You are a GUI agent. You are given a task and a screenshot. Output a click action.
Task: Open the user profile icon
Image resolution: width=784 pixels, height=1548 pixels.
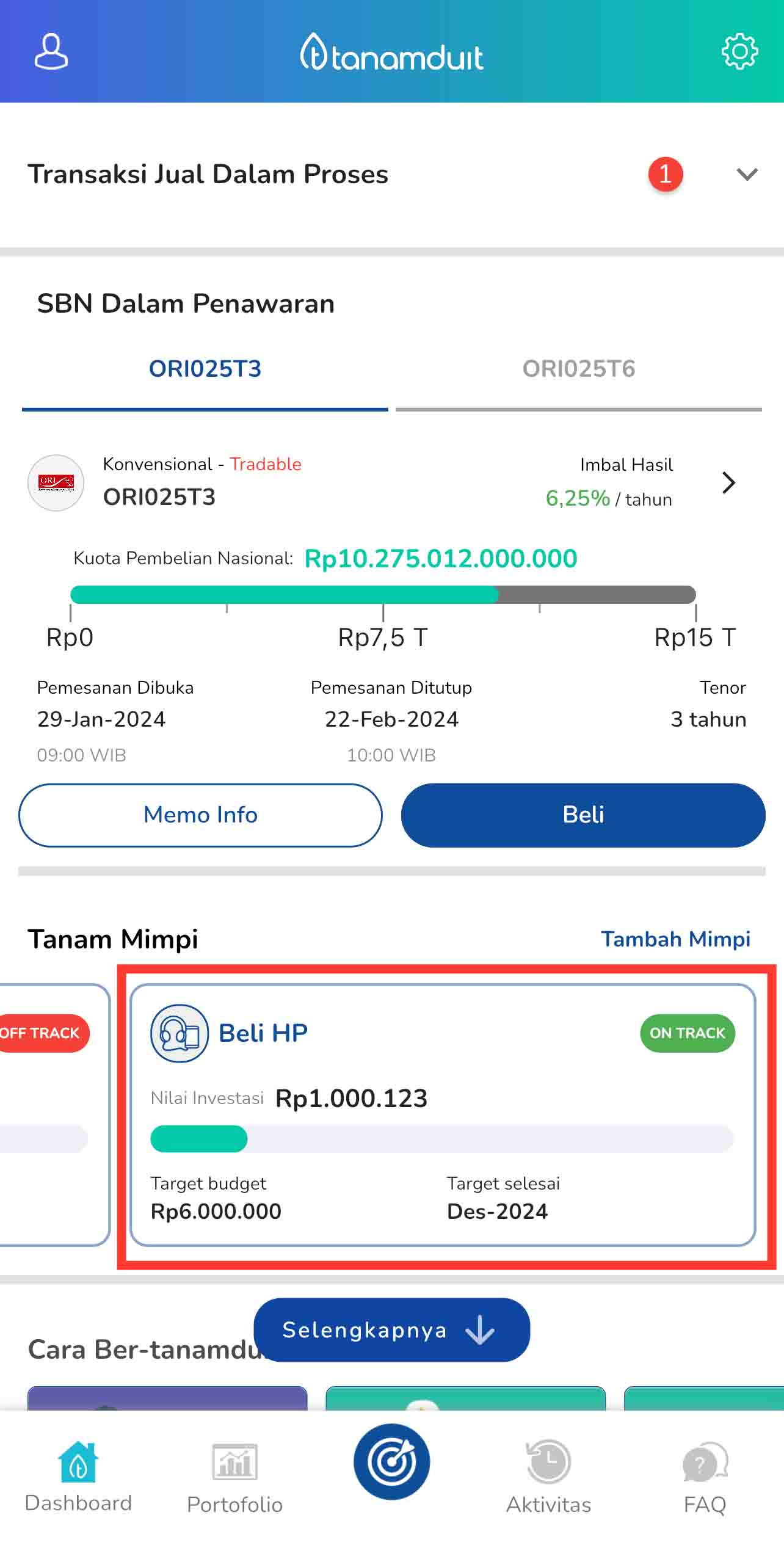[51, 52]
